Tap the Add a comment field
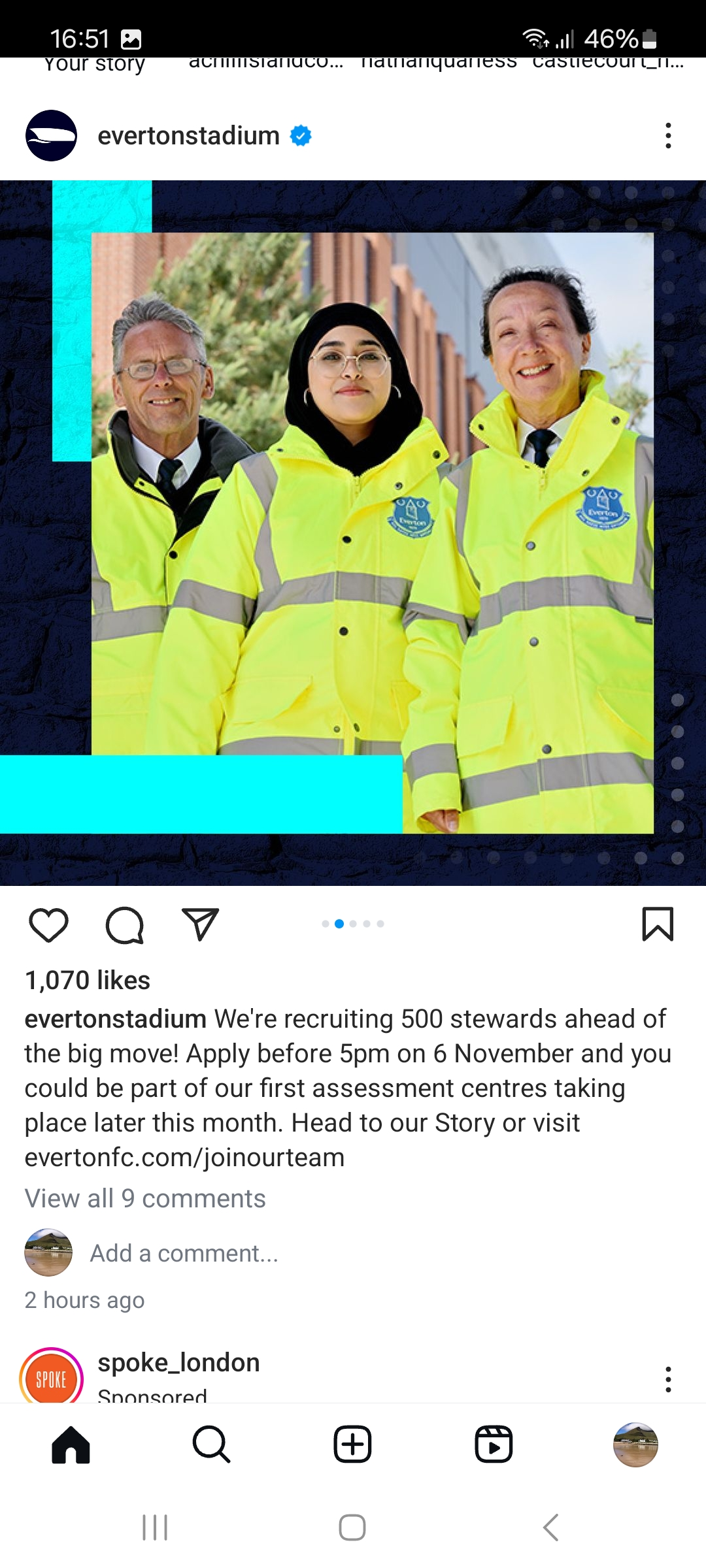The width and height of the screenshot is (706, 1568). tap(184, 1253)
